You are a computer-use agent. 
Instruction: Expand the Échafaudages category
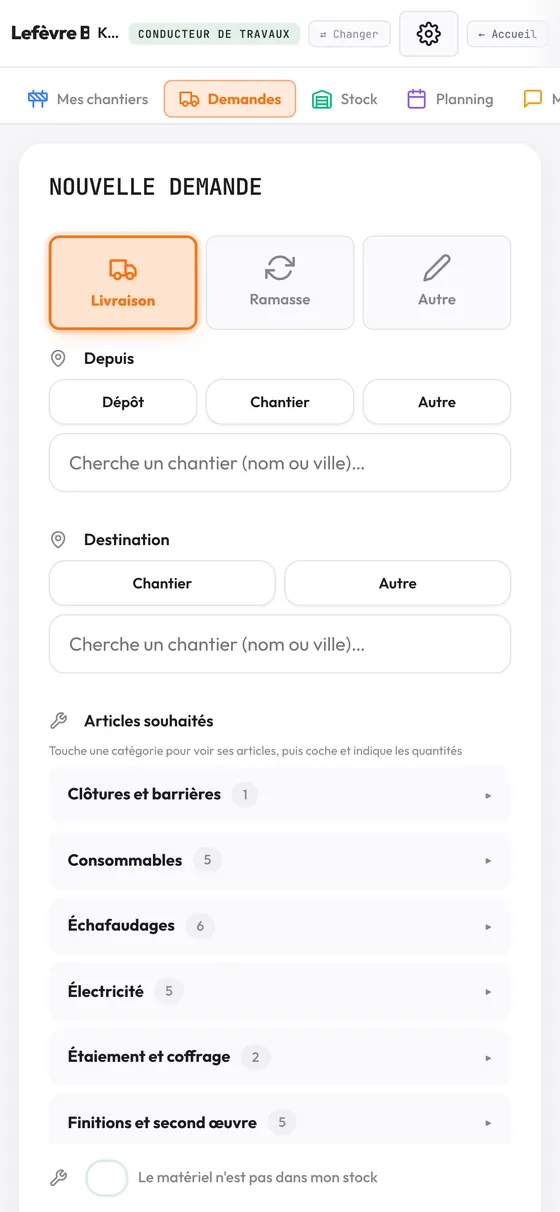[x=280, y=926]
